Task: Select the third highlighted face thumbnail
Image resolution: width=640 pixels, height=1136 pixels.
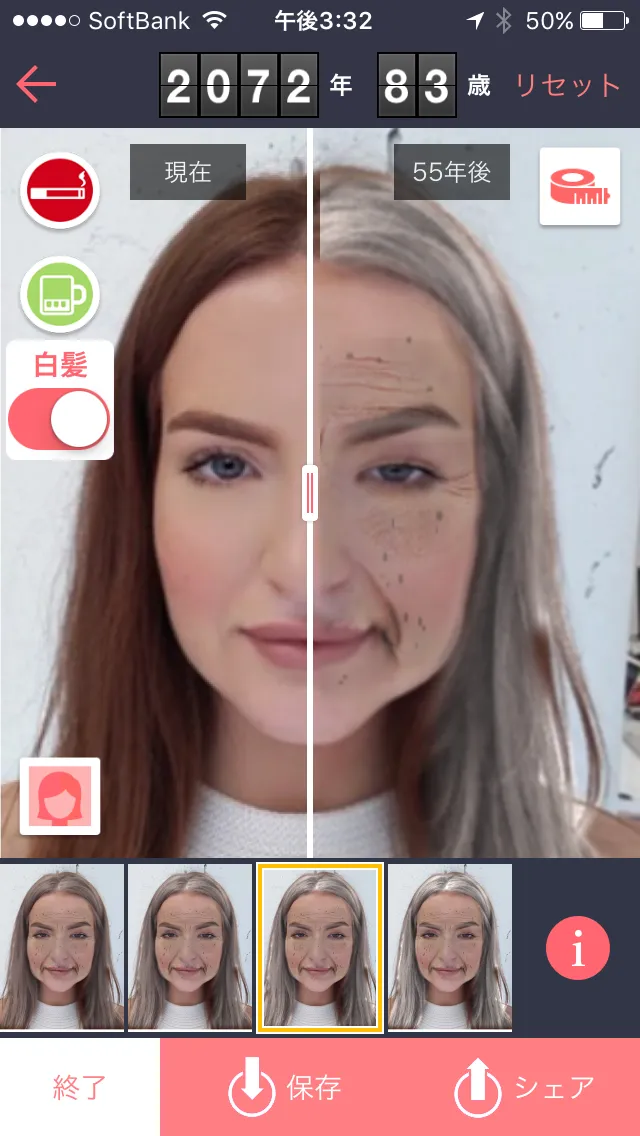Action: pos(320,947)
